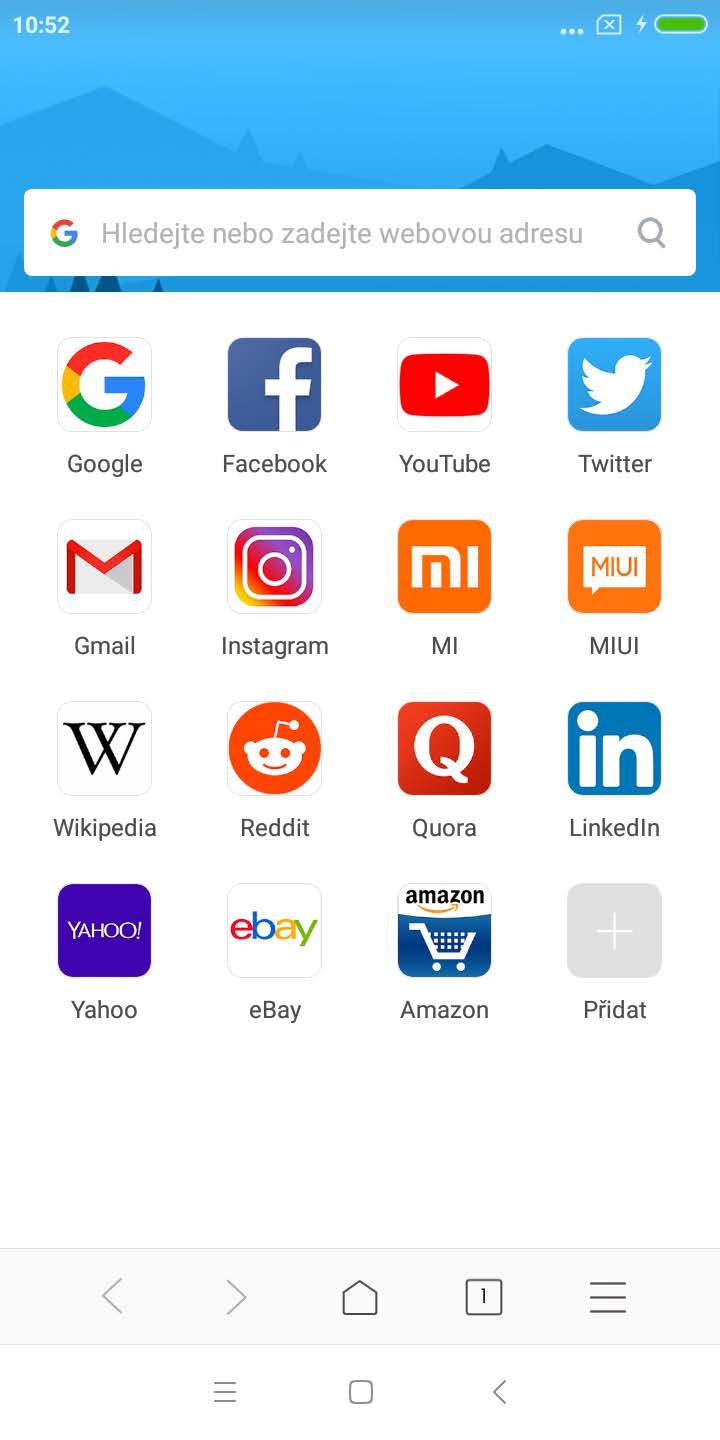Screen dimensions: 720x1440
Task: Open the Quora shortcut
Action: pos(444,749)
